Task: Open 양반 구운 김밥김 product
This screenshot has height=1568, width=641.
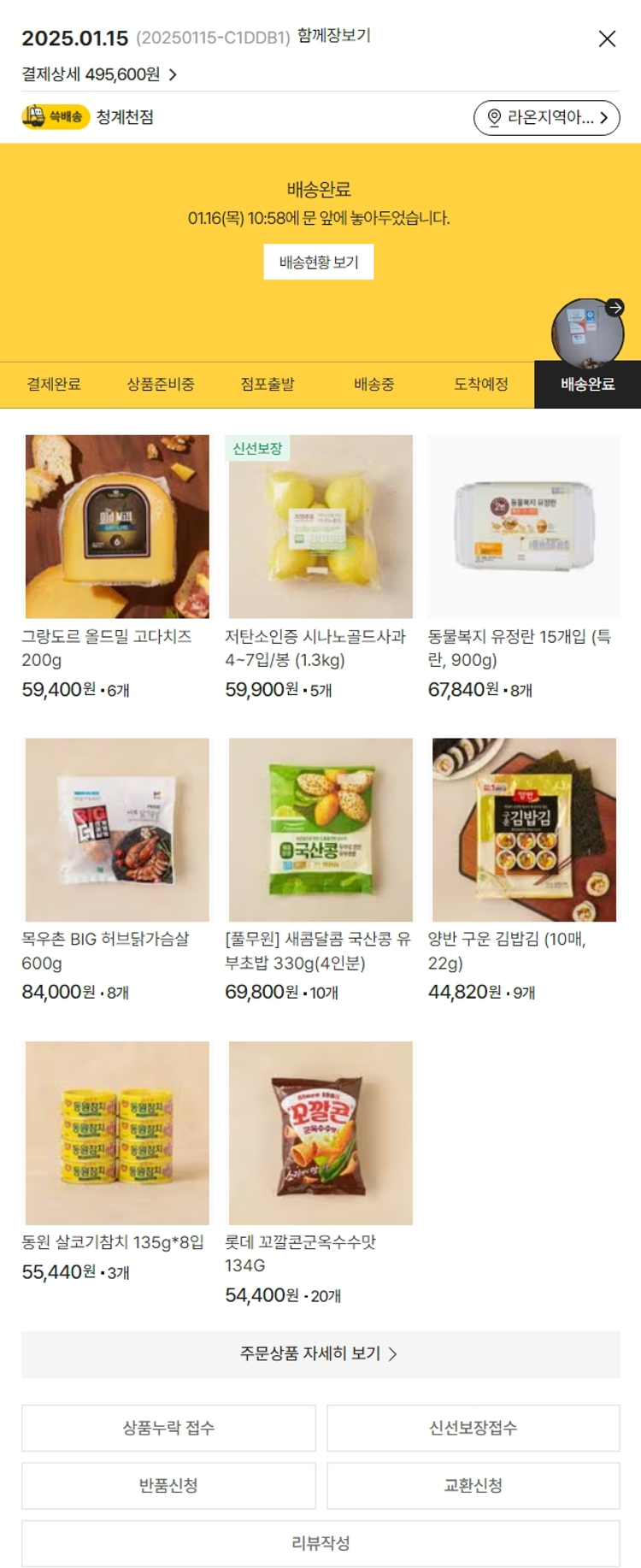Action: (524, 829)
